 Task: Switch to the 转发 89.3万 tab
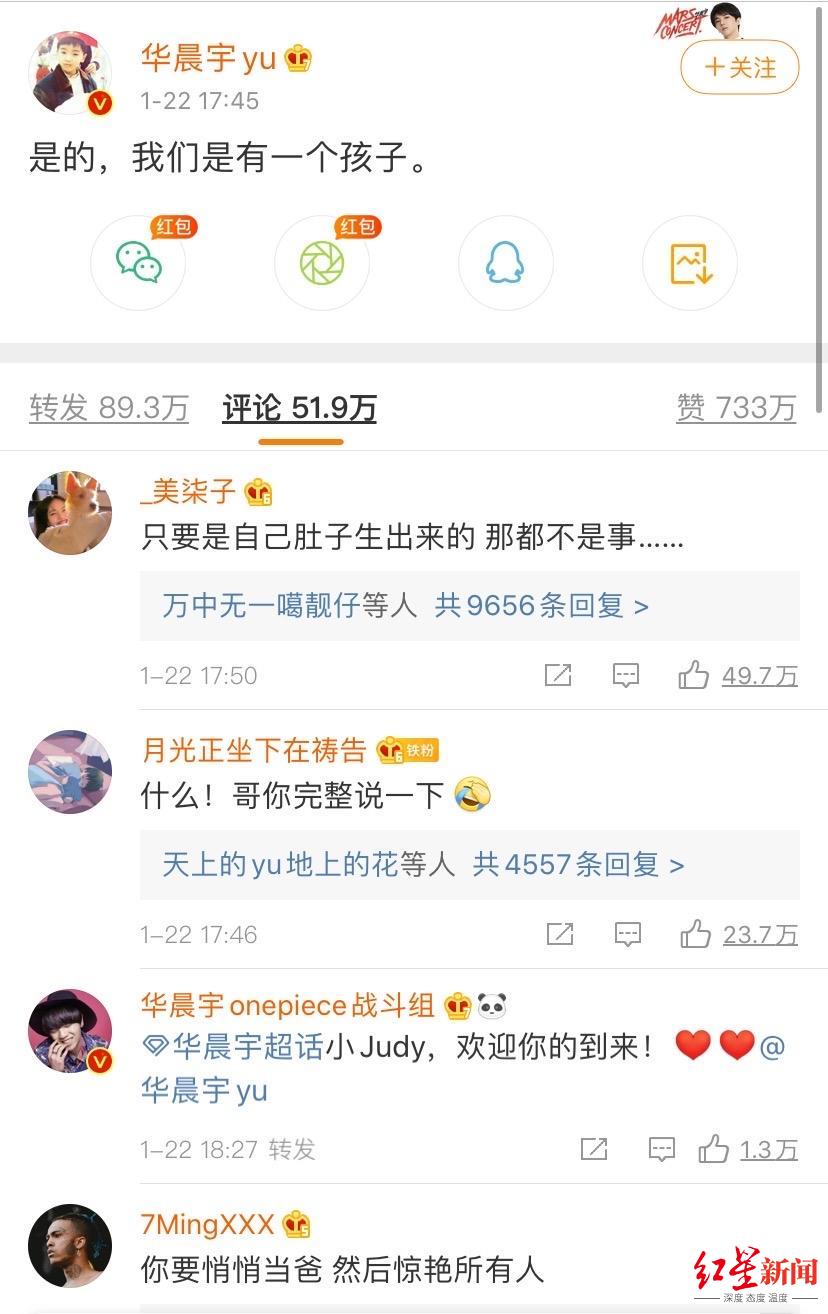[109, 408]
